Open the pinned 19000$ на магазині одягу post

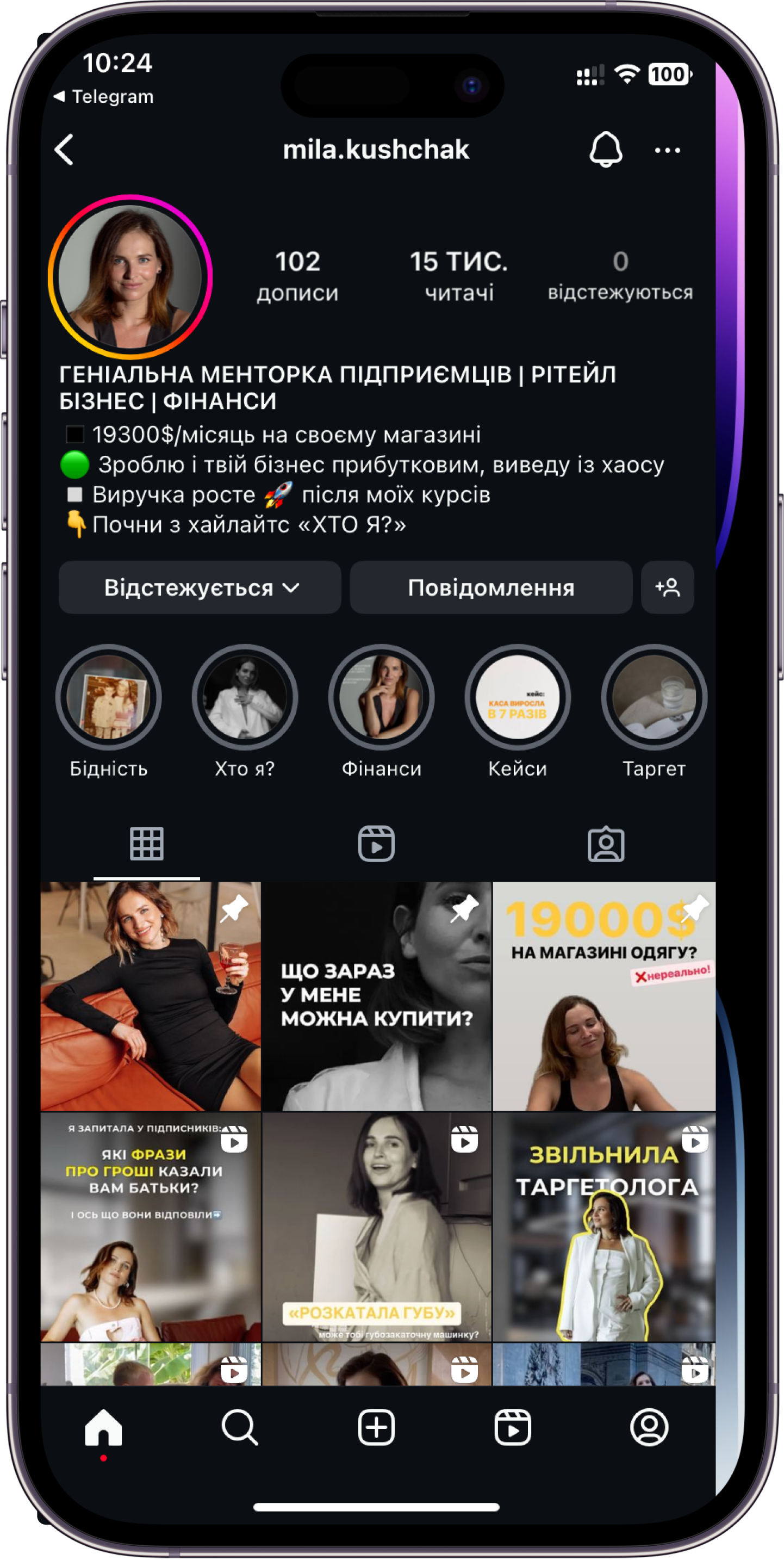coord(603,996)
